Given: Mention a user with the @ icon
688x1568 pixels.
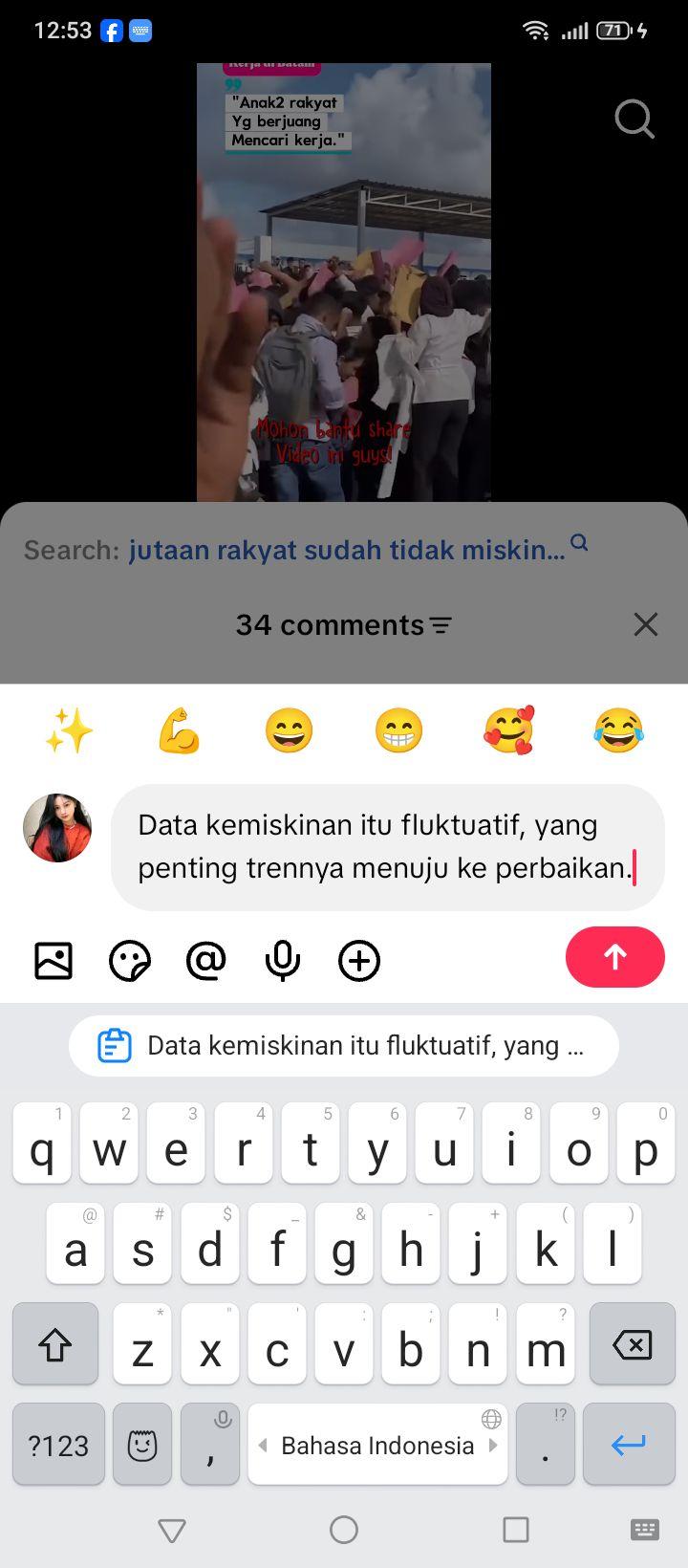Looking at the screenshot, I should click(206, 960).
